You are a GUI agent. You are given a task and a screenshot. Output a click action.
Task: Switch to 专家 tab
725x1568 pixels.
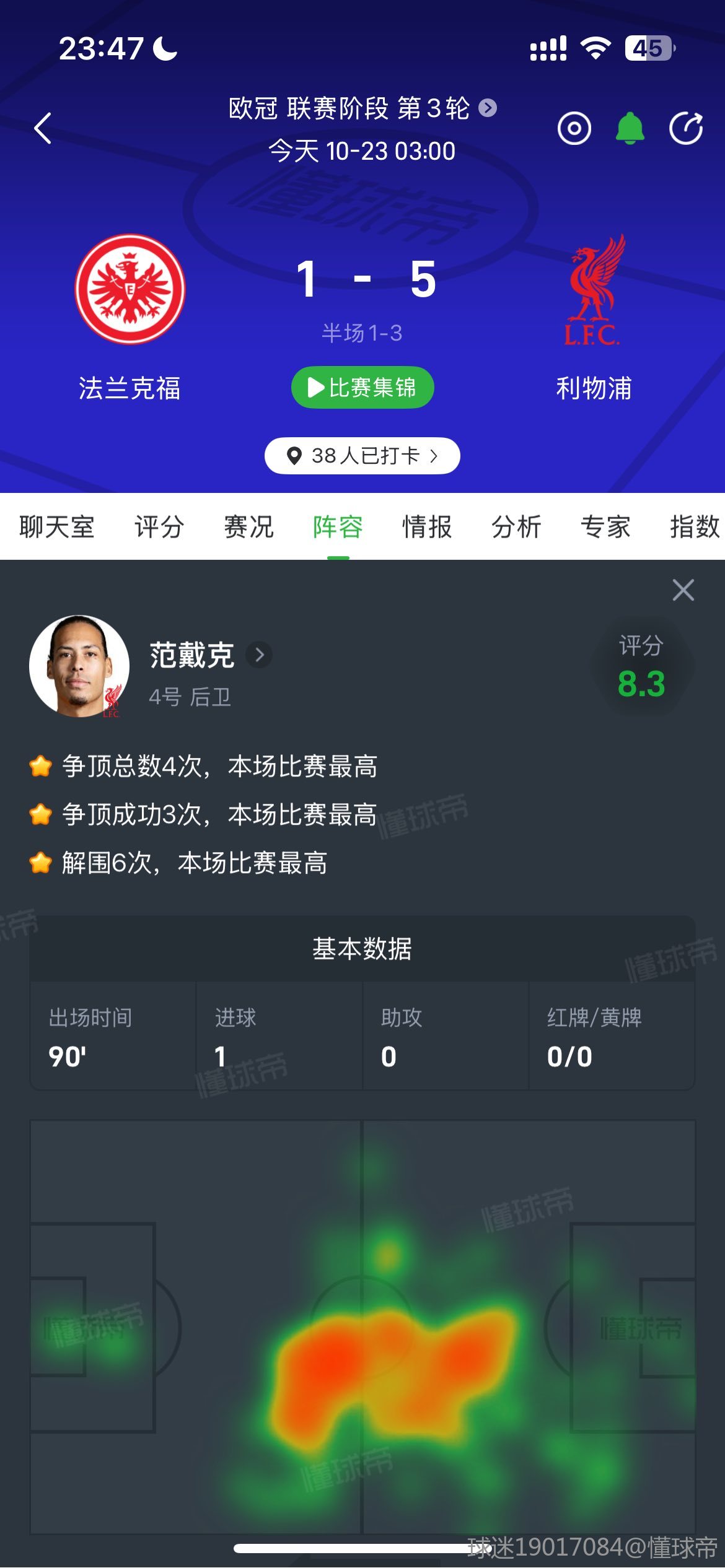pos(605,527)
